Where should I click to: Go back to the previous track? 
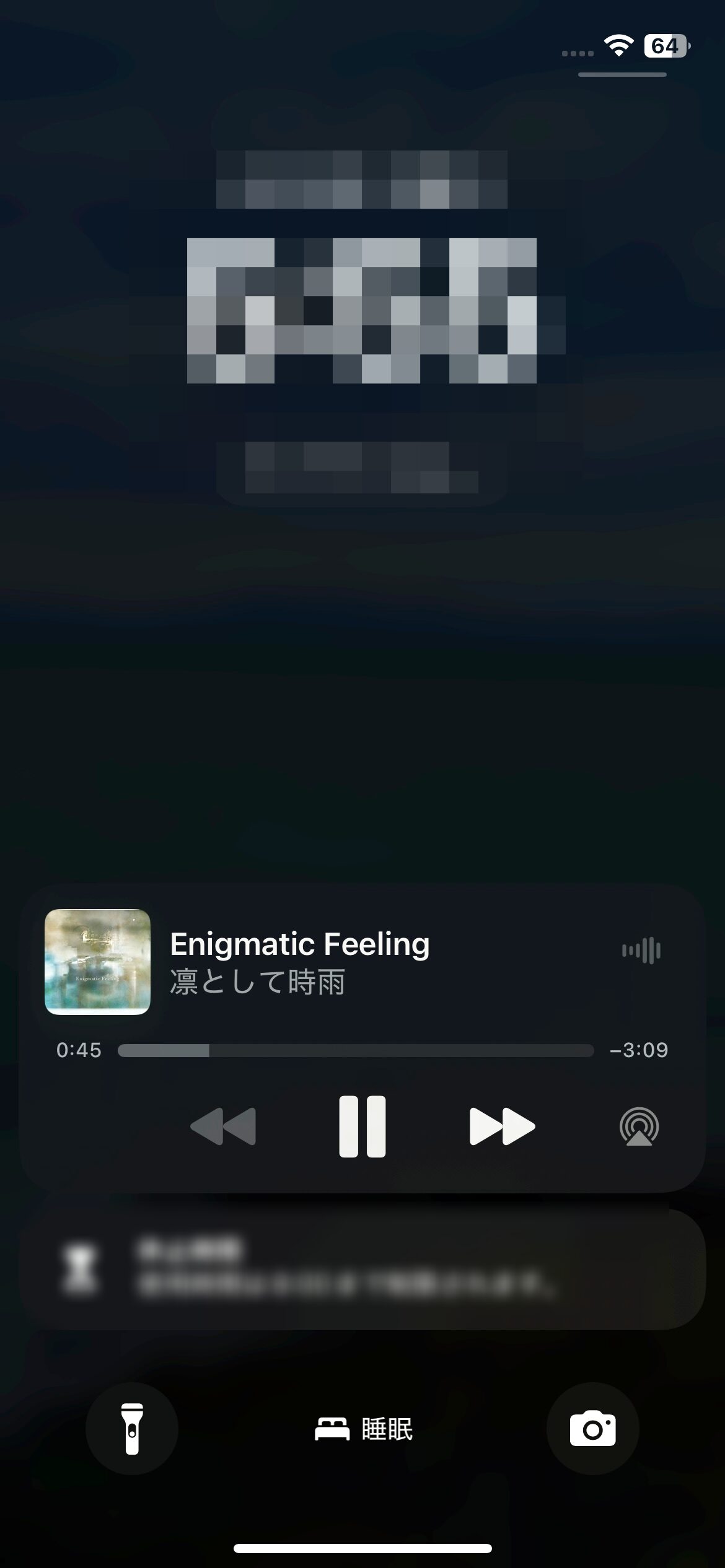click(223, 1126)
